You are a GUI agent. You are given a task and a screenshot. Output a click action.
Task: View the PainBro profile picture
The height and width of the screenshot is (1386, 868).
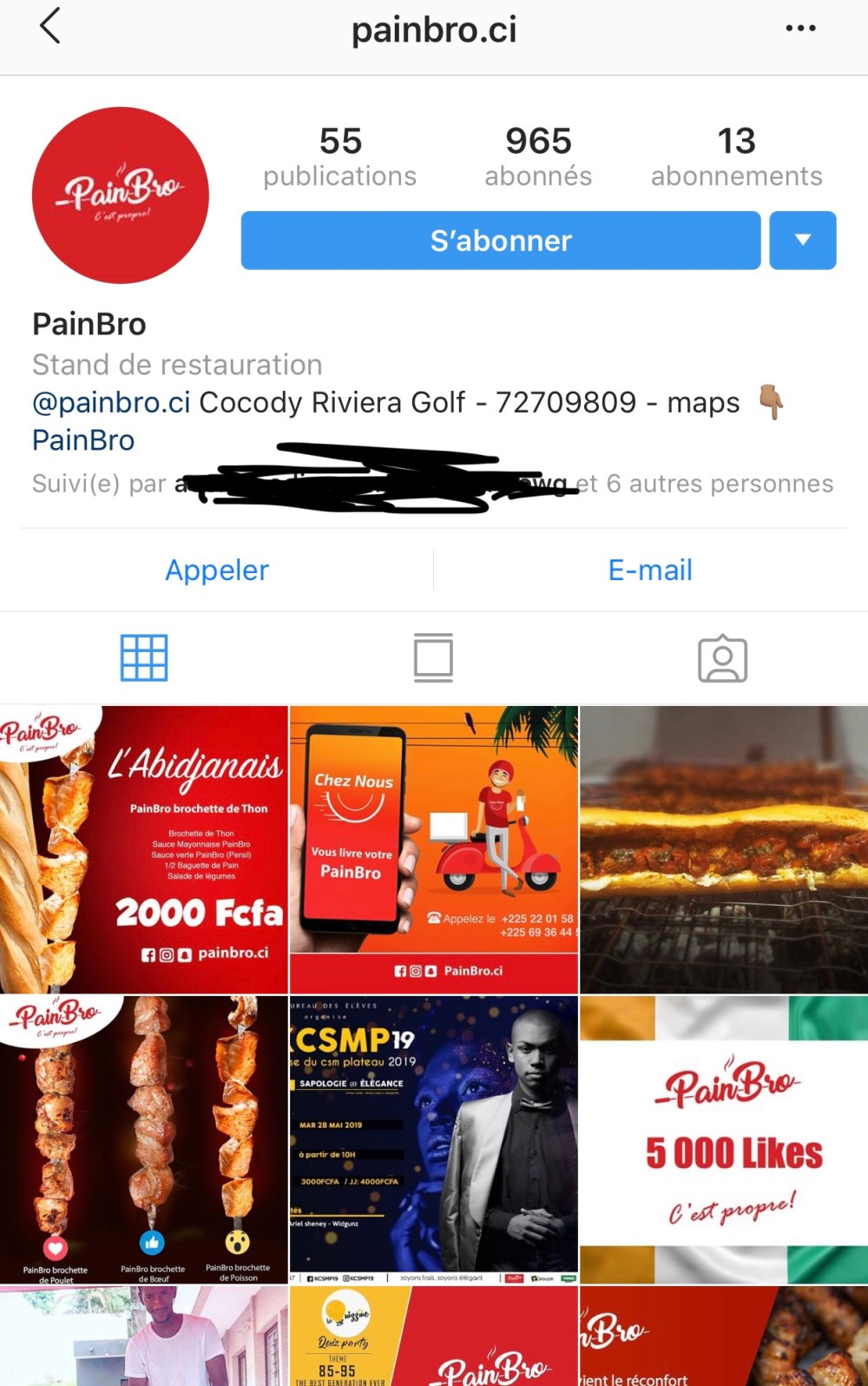121,195
